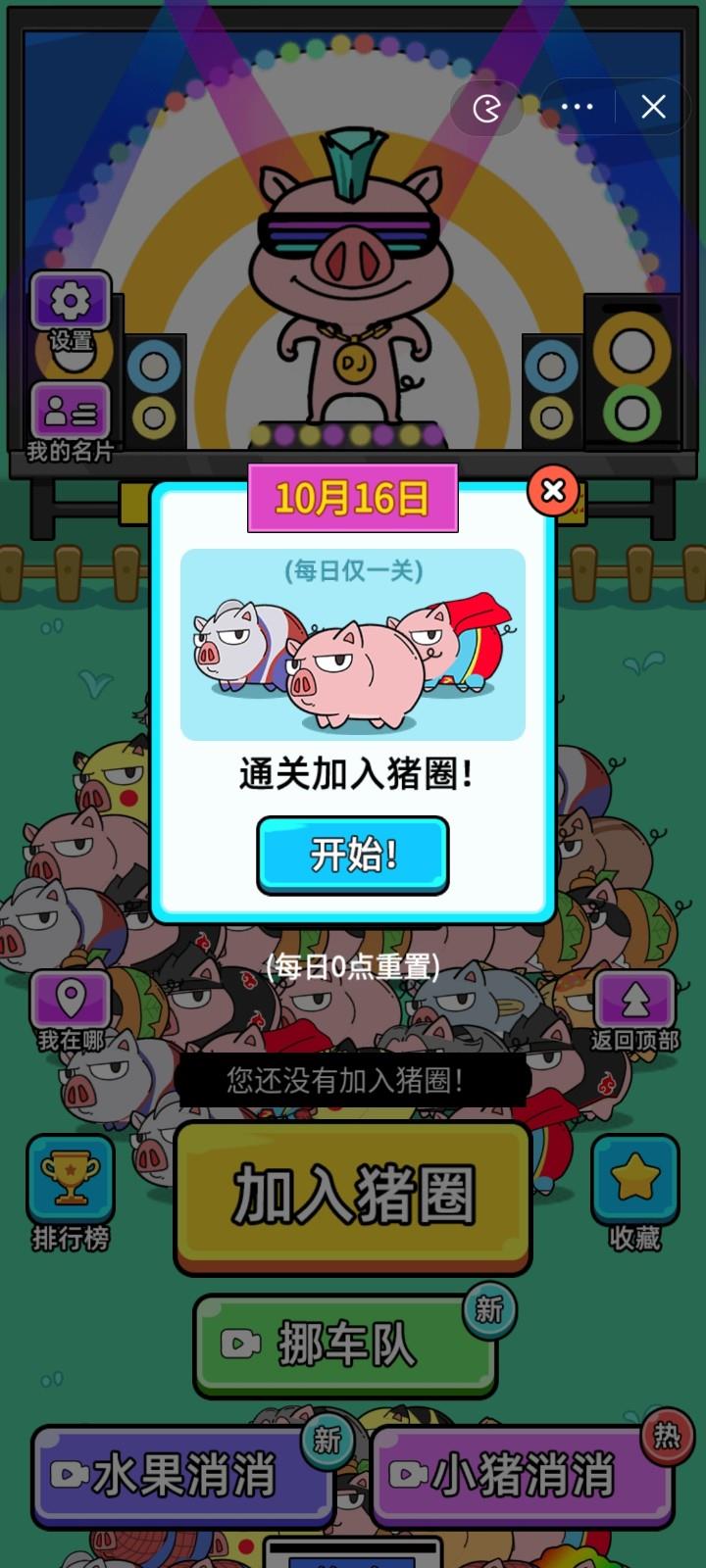The height and width of the screenshot is (1568, 706).
Task: Launch the 小猪消消 game
Action: [x=522, y=1476]
